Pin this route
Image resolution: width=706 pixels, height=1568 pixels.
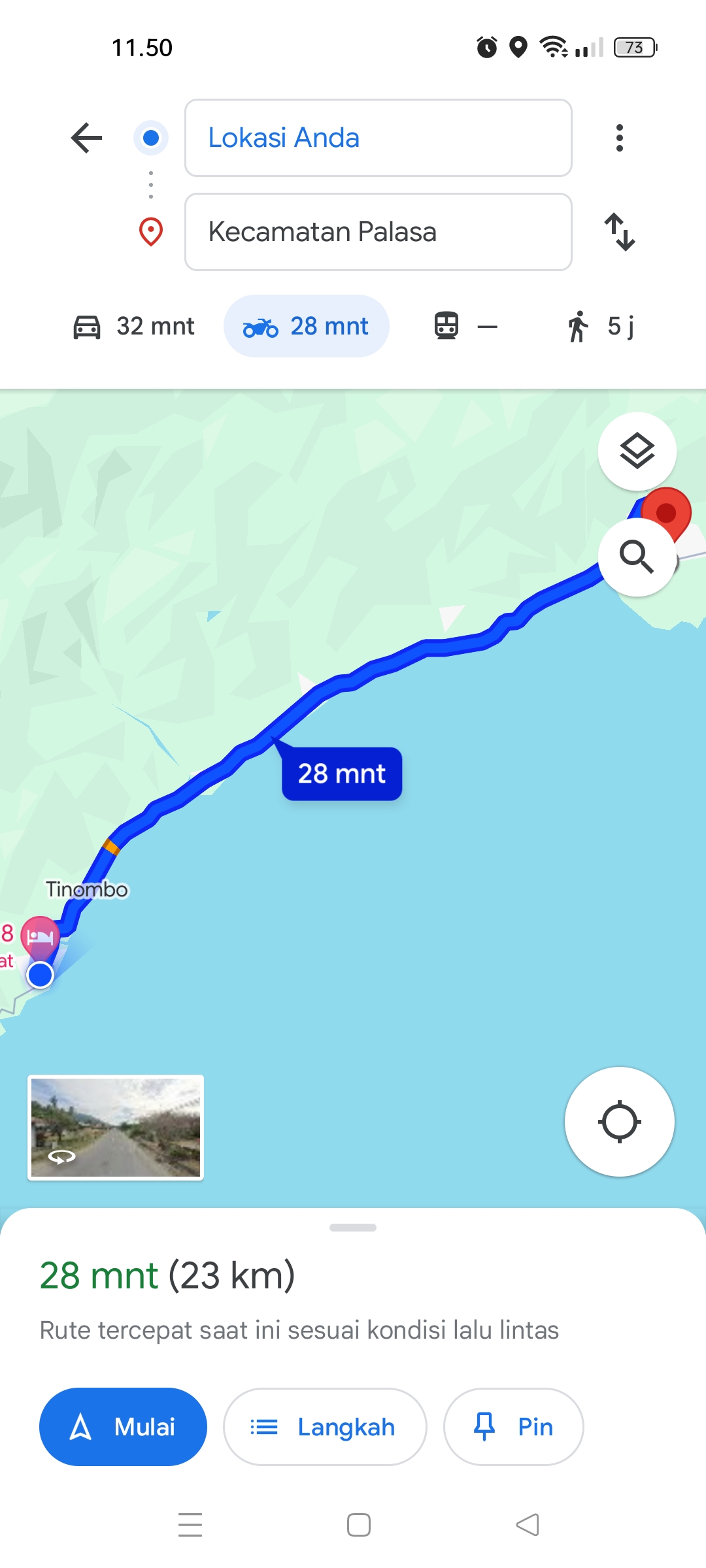[513, 1427]
